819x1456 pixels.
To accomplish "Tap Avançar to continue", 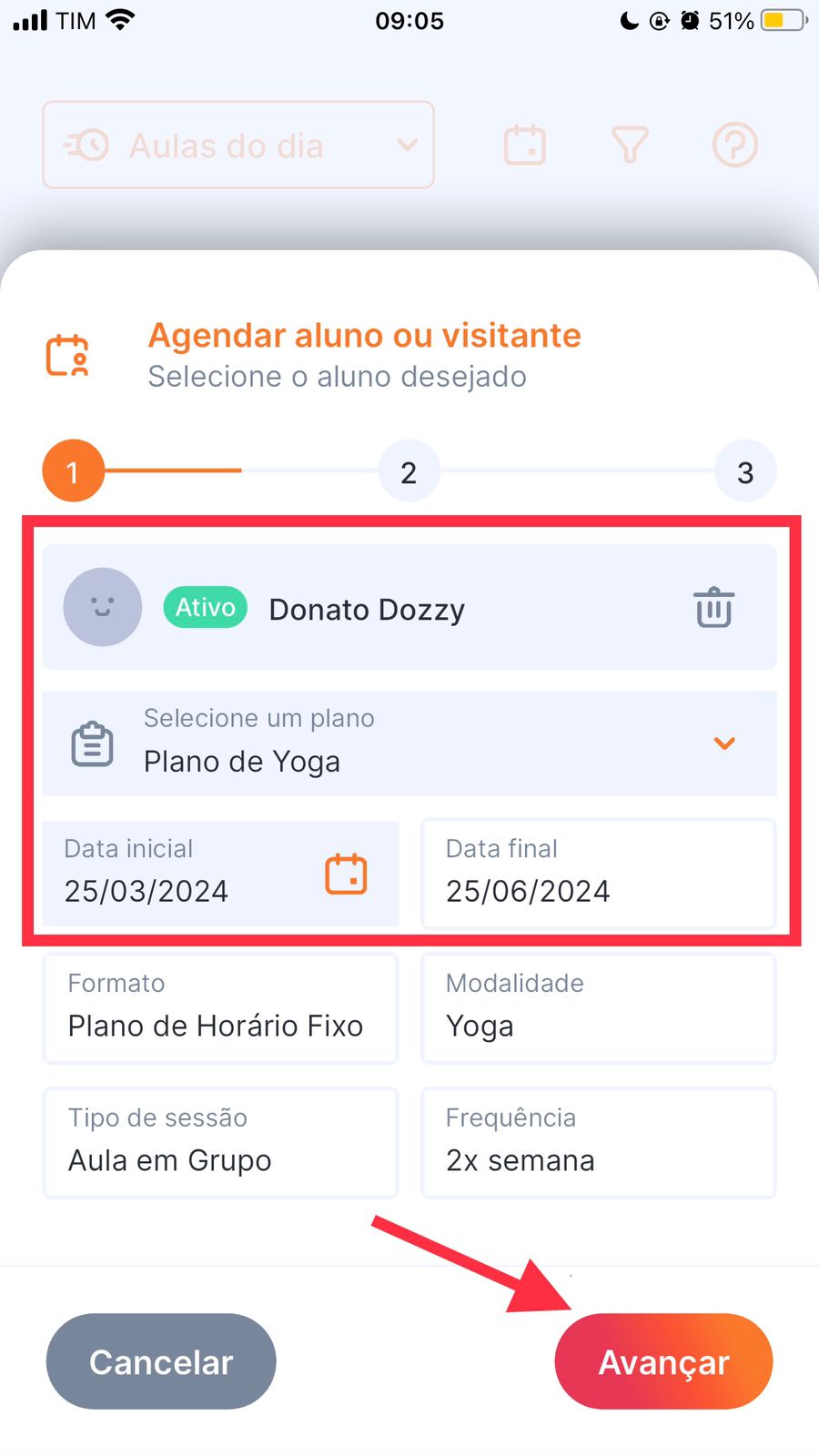I will pos(663,1361).
